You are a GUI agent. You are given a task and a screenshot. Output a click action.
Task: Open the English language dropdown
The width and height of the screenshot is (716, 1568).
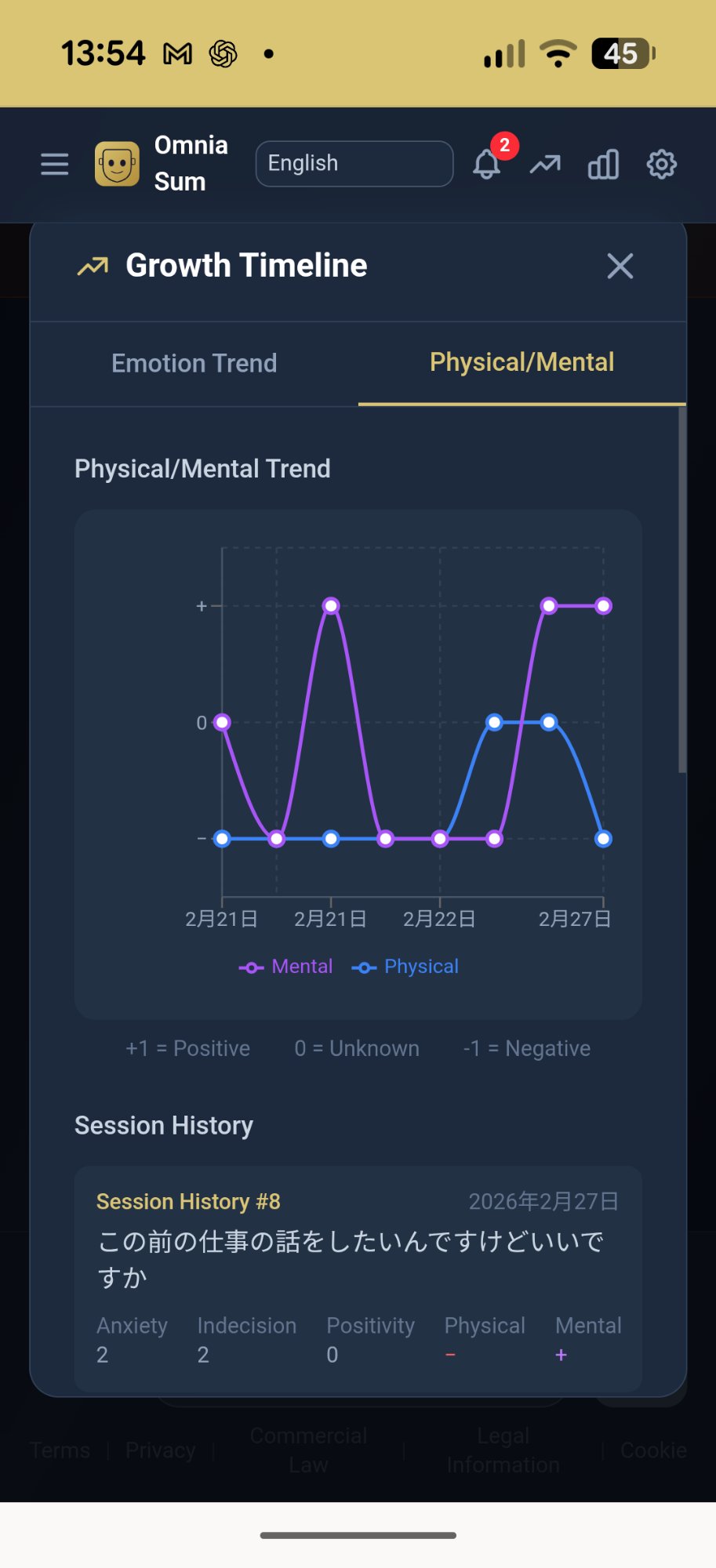(x=354, y=164)
